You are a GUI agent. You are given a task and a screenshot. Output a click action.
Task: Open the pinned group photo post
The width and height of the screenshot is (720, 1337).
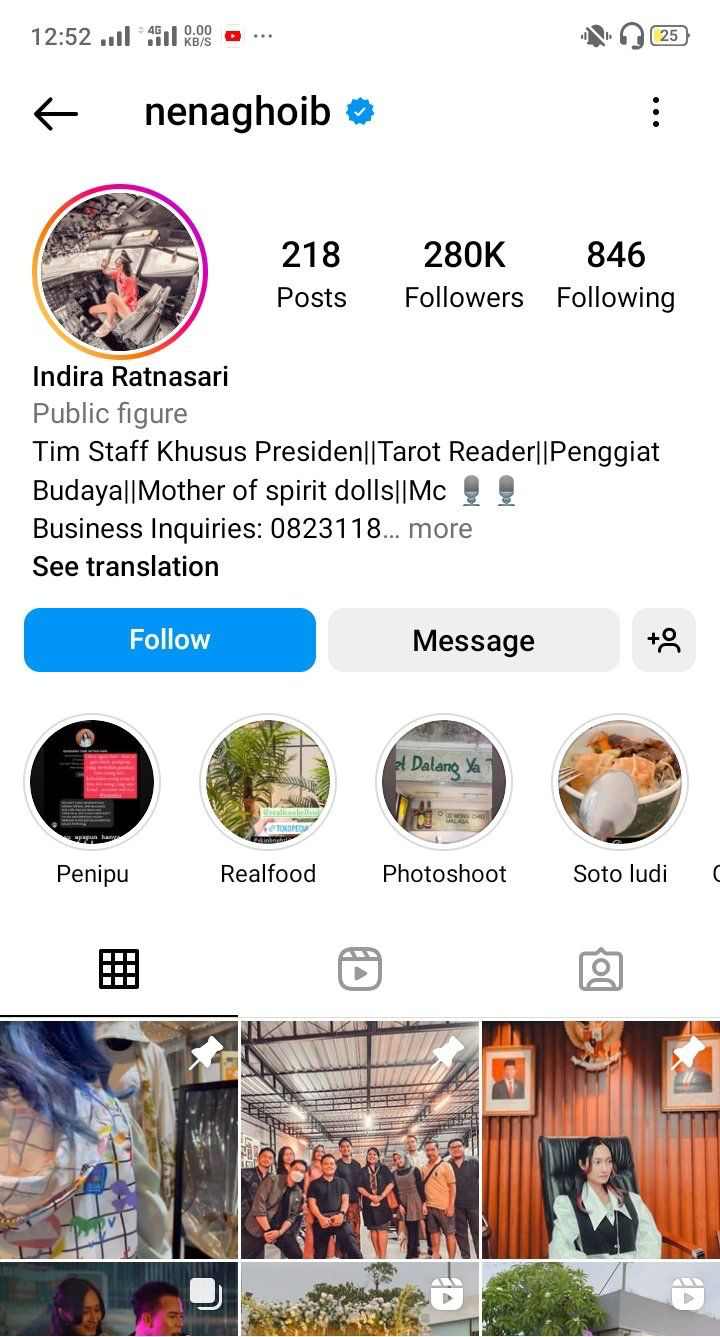point(360,1139)
